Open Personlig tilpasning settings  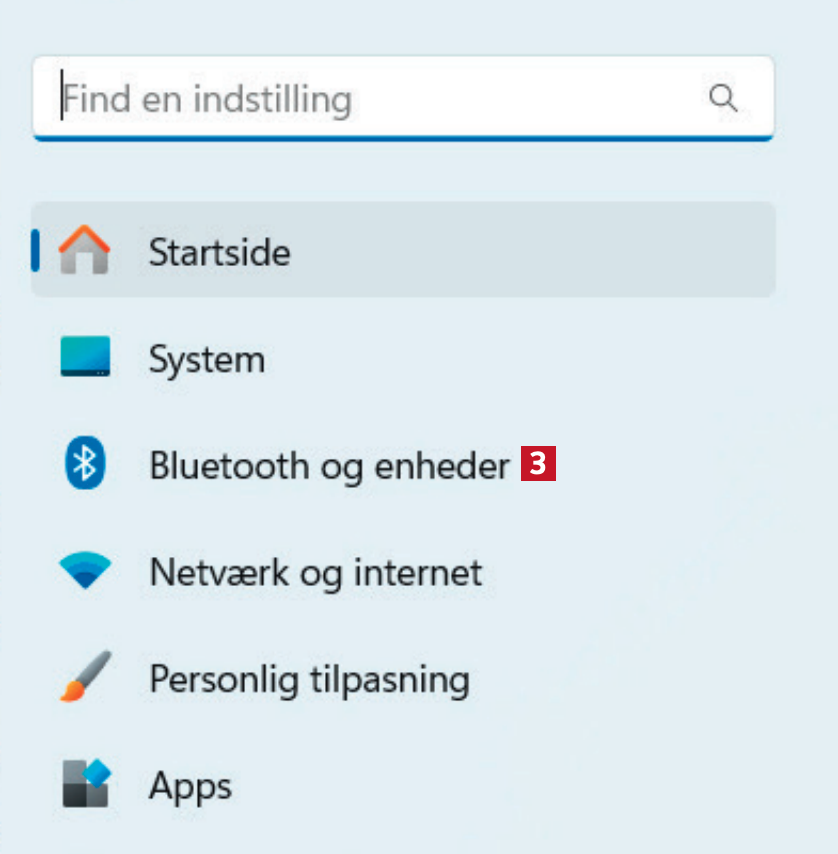tap(308, 680)
